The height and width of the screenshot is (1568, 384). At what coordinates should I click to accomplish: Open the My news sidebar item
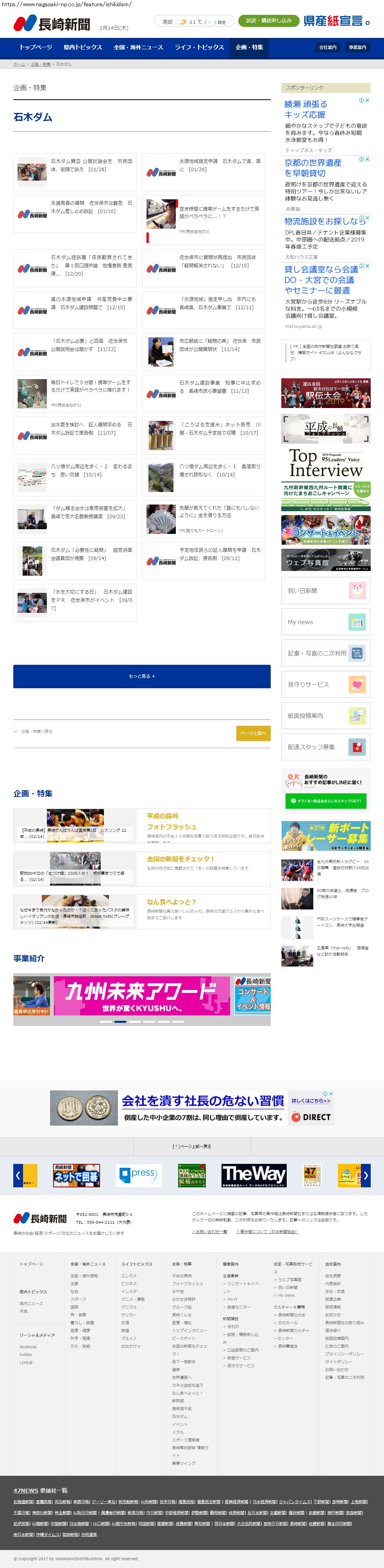pyautogui.click(x=325, y=622)
